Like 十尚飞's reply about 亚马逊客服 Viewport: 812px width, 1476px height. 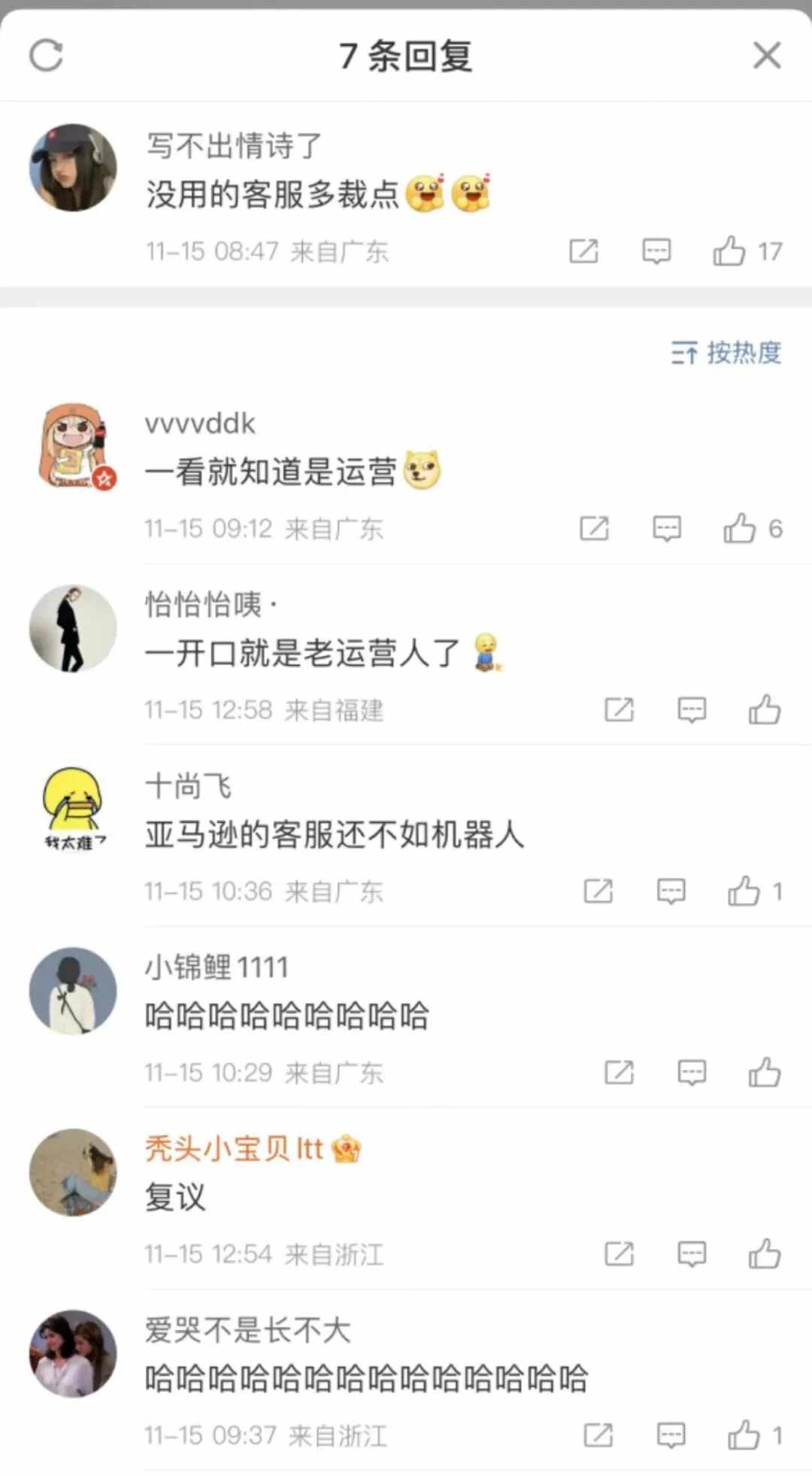(744, 891)
